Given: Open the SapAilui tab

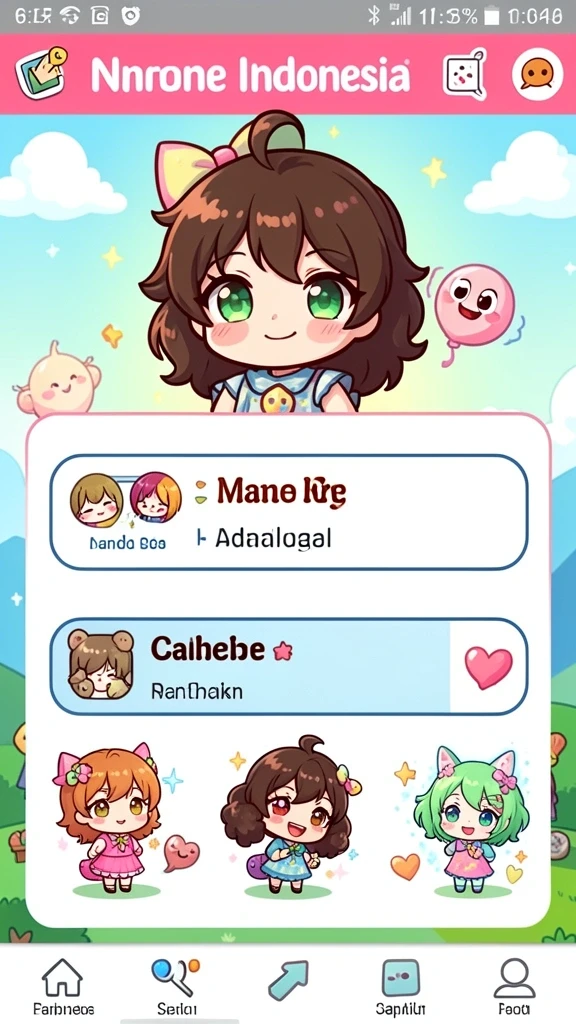Looking at the screenshot, I should (x=400, y=986).
